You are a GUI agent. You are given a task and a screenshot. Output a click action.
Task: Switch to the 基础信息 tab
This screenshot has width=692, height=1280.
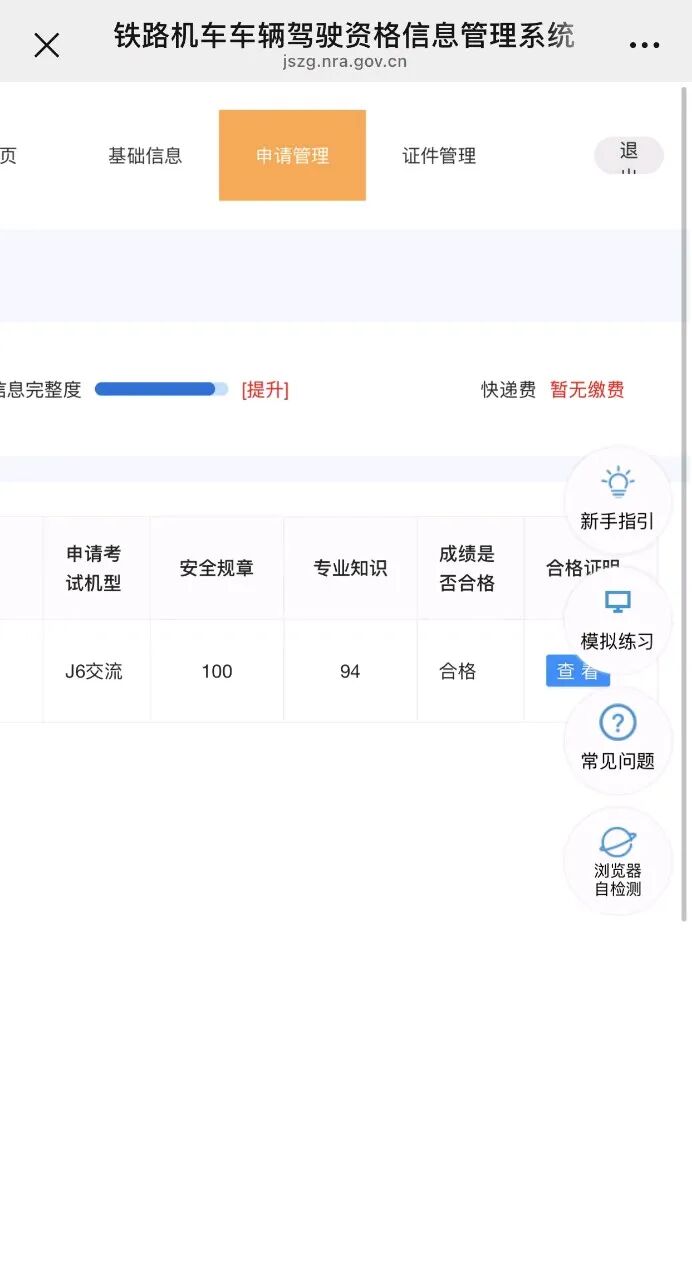(x=145, y=156)
